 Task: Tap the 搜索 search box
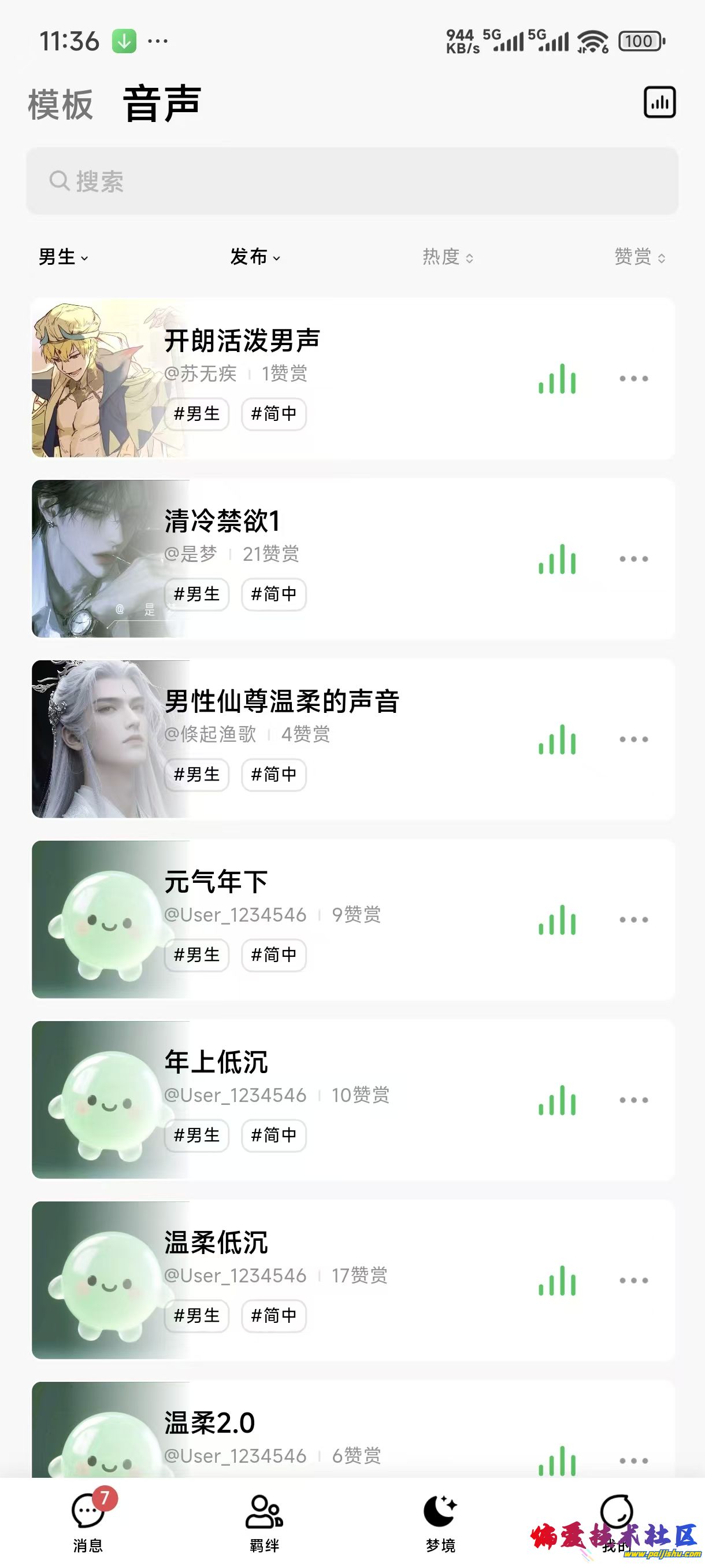351,182
